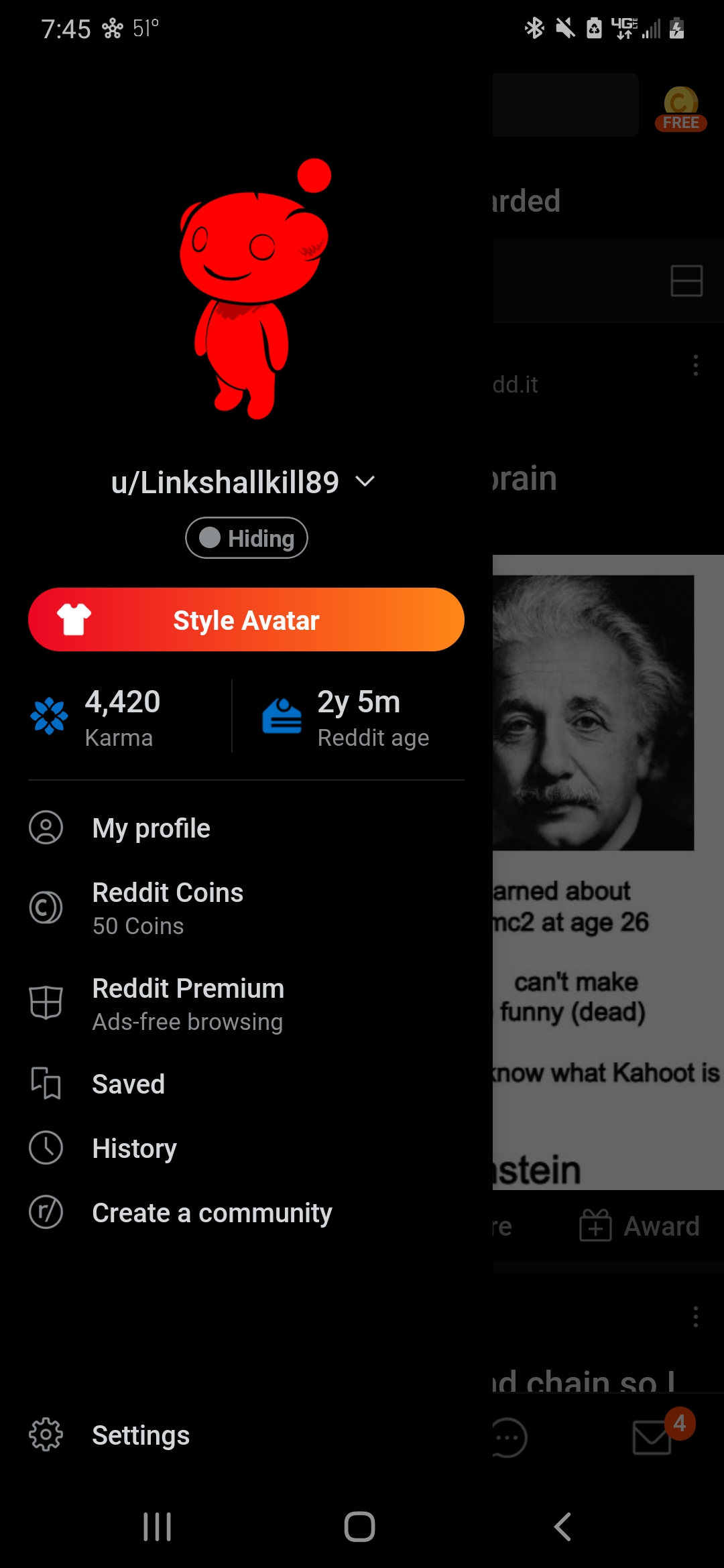
Task: Expand the u/Linkshallkill89 account switcher
Action: tap(364, 480)
